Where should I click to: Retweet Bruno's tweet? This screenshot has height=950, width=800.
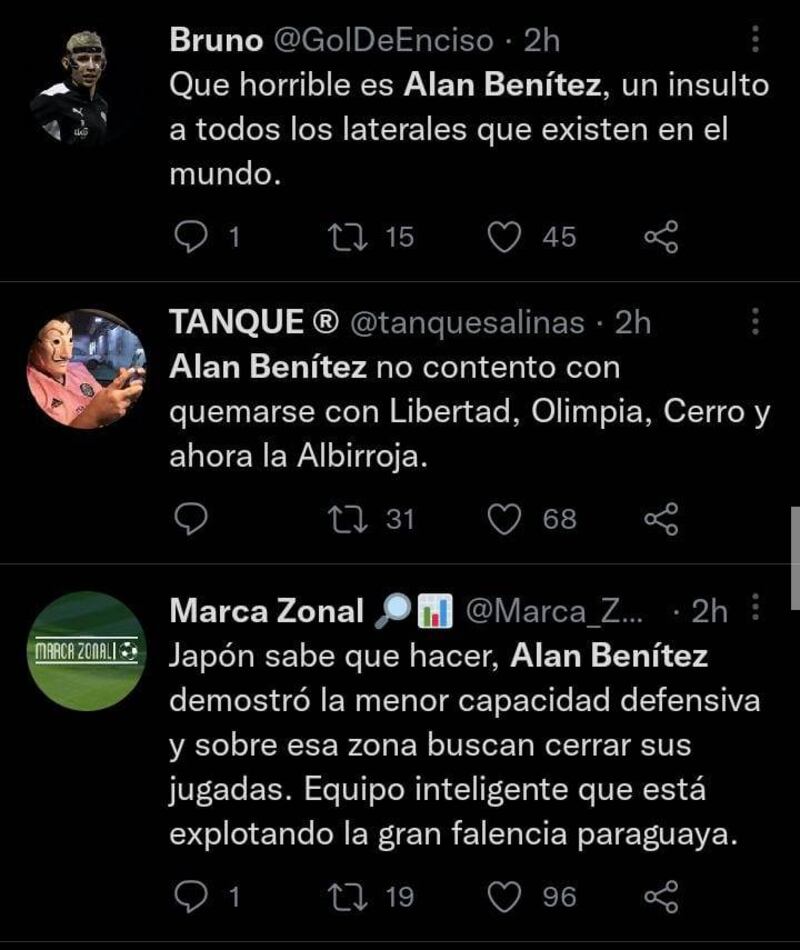click(346, 237)
